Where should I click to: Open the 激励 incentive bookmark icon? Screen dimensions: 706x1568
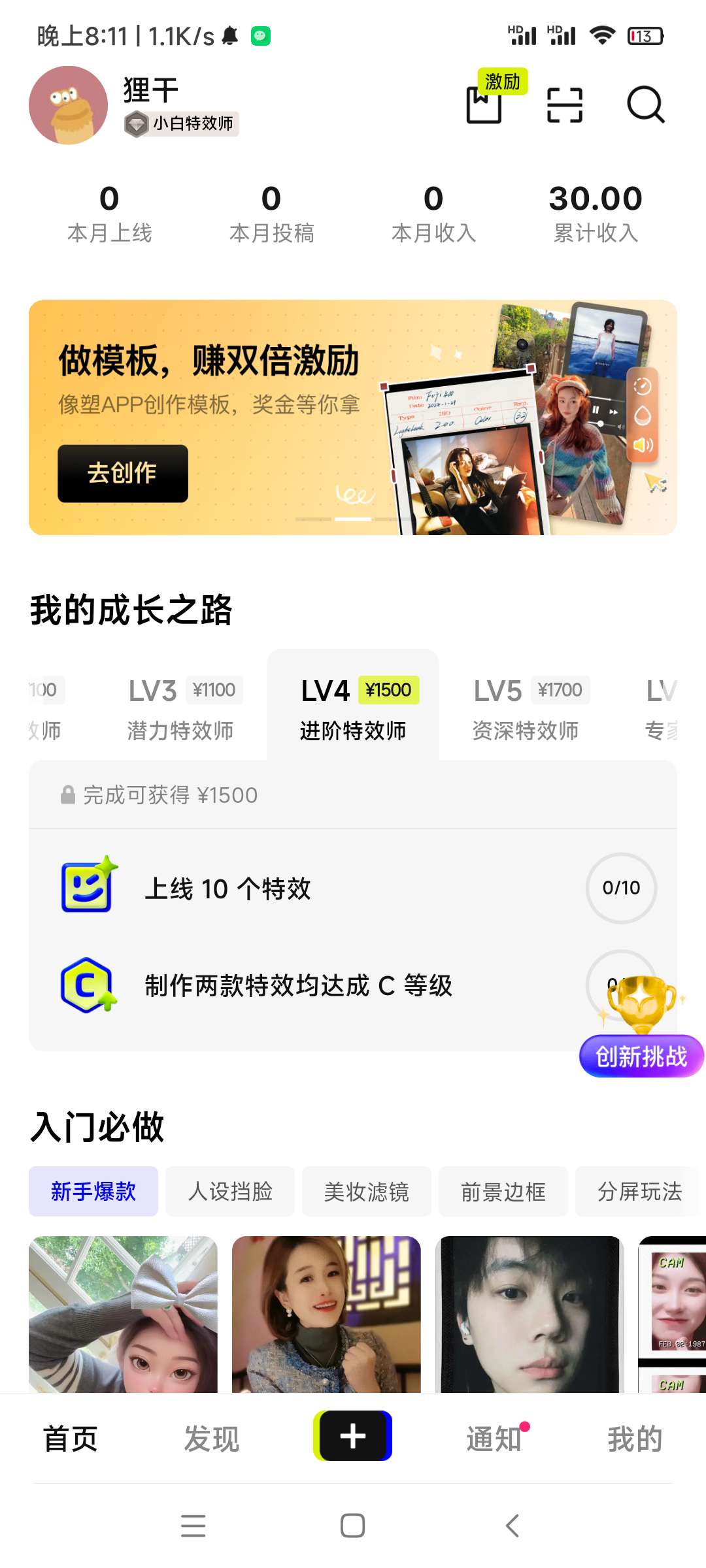point(485,104)
